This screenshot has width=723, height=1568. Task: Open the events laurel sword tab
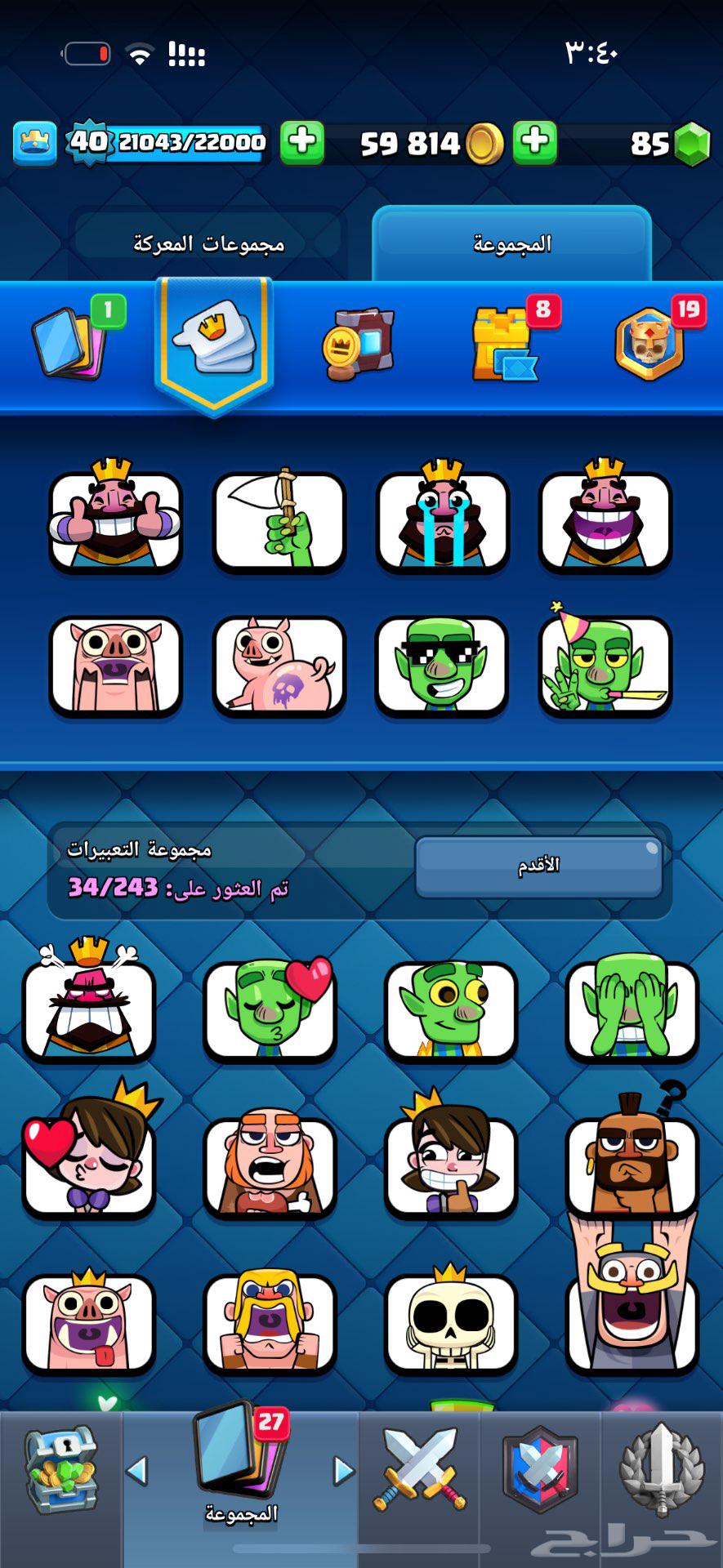coord(662,1472)
